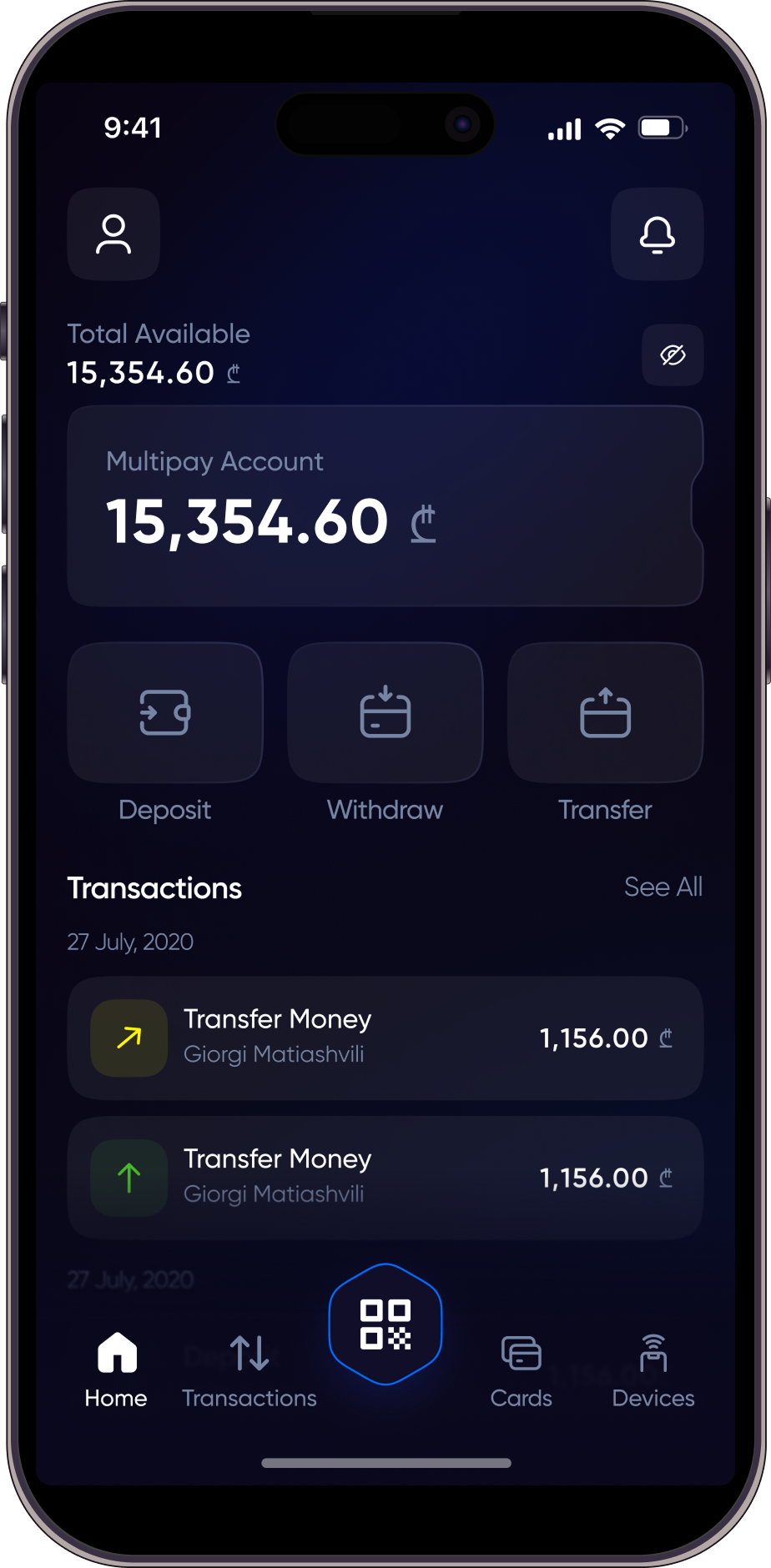Image resolution: width=771 pixels, height=1568 pixels.
Task: Open the notifications bell
Action: (x=657, y=234)
